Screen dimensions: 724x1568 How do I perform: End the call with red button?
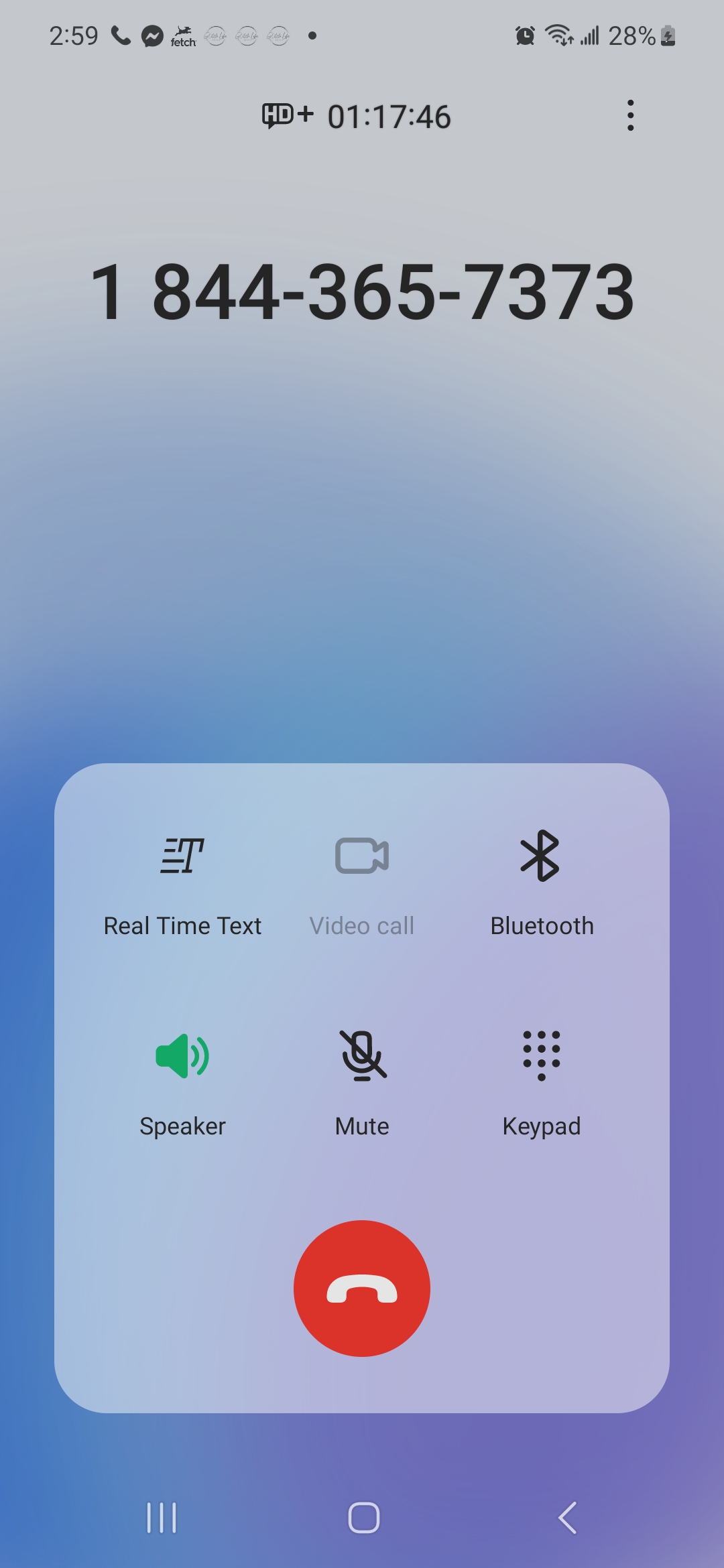362,1288
